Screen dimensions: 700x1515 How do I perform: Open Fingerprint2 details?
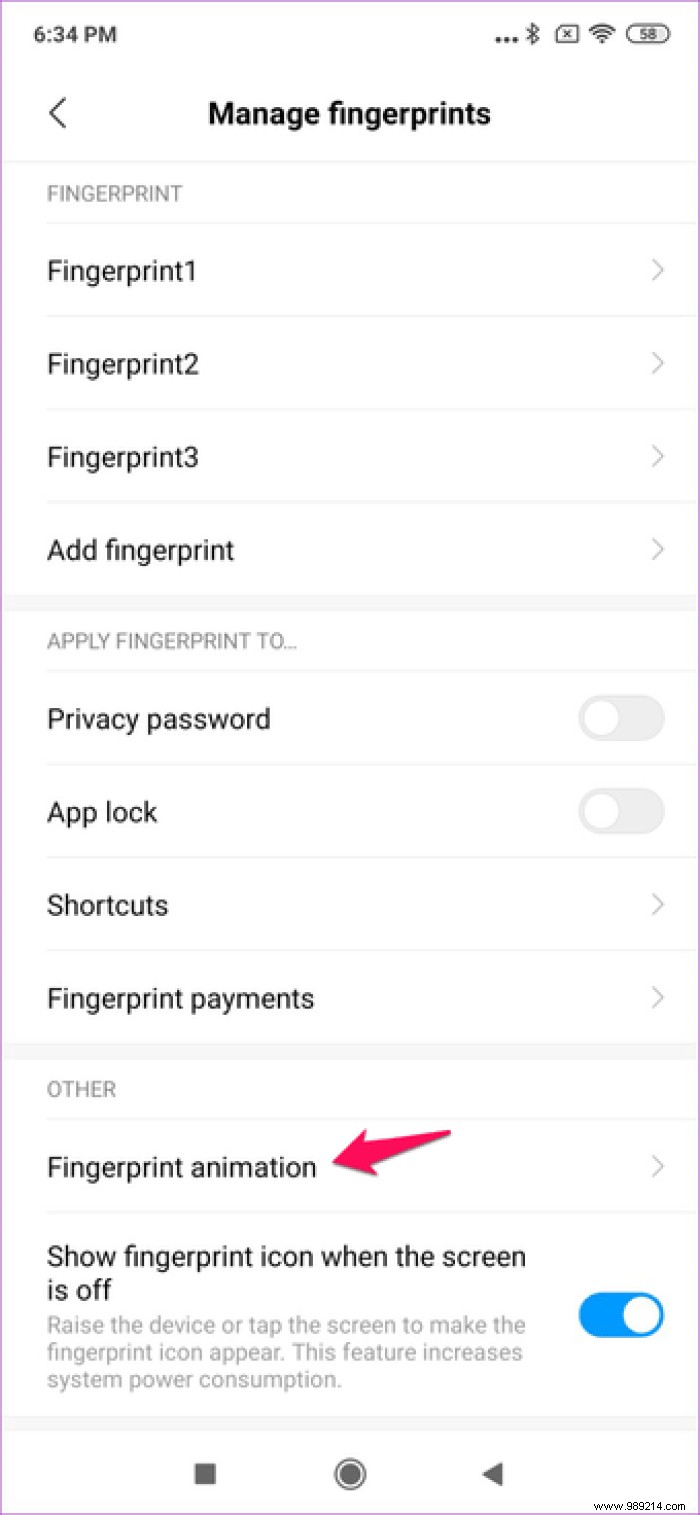350,363
